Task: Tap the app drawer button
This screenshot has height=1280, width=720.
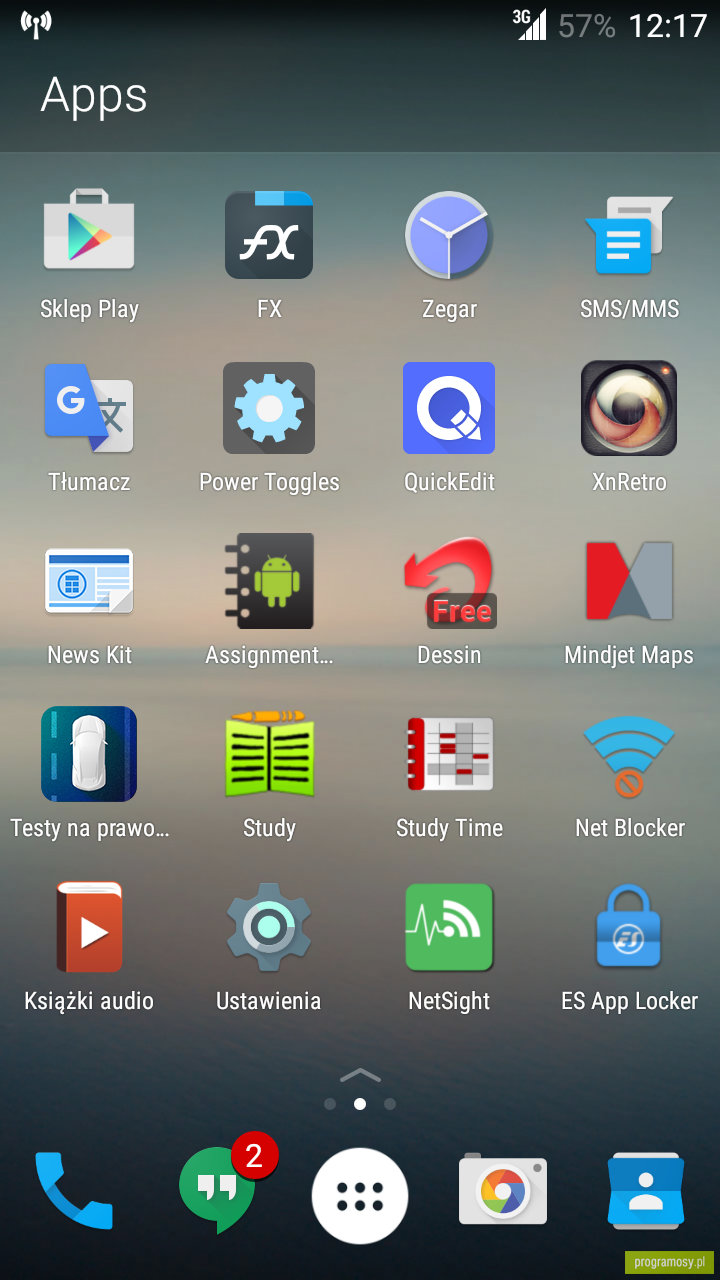Action: click(x=360, y=1196)
